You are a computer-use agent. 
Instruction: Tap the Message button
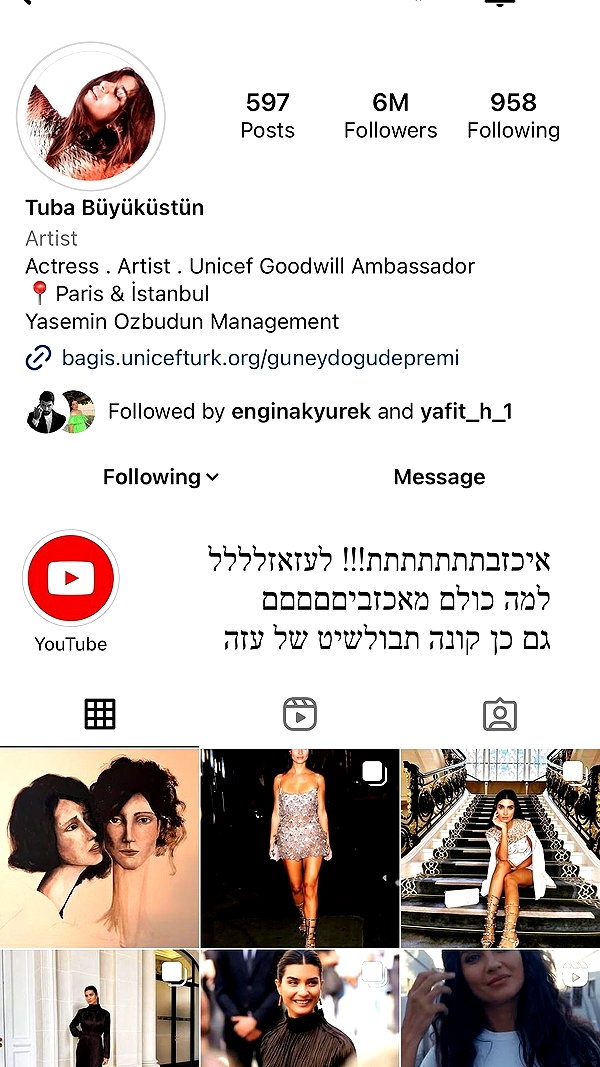coord(439,477)
